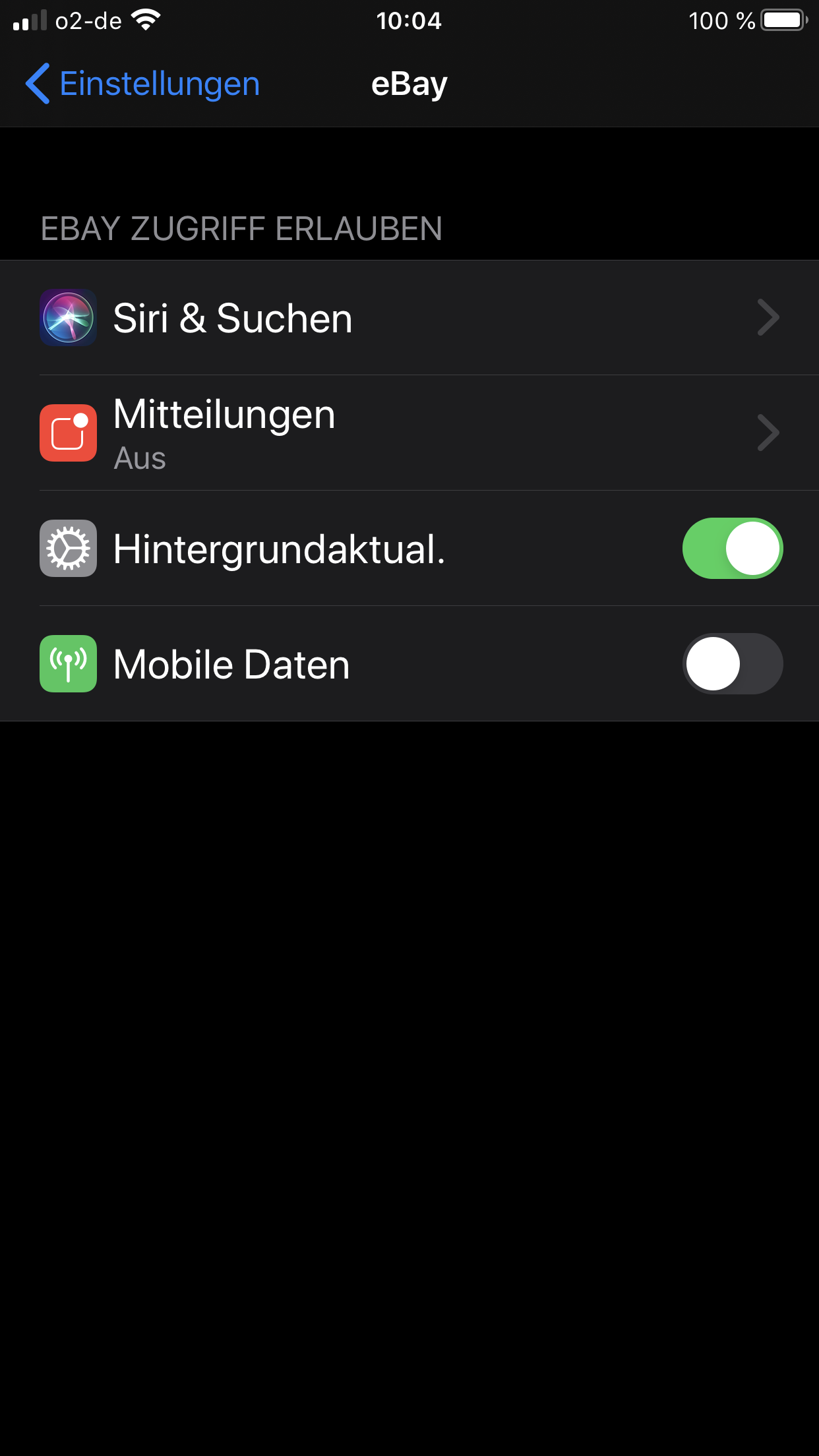Disable Hintergrundaktual. switch

(x=732, y=549)
